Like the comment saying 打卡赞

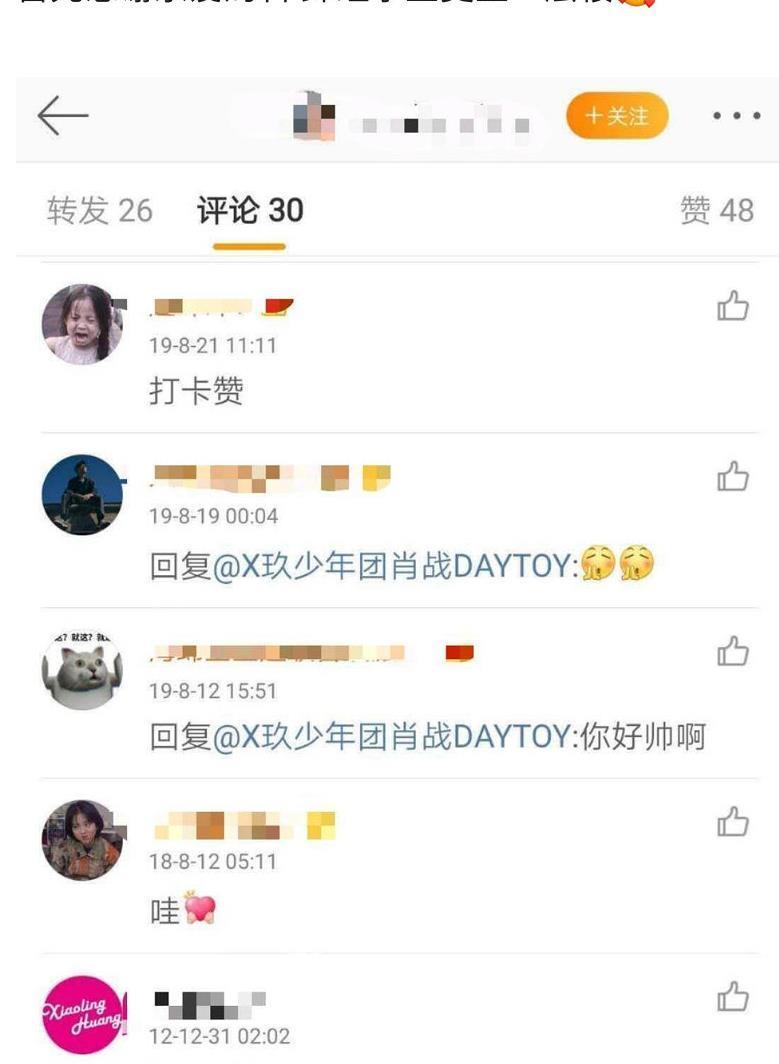tap(733, 306)
